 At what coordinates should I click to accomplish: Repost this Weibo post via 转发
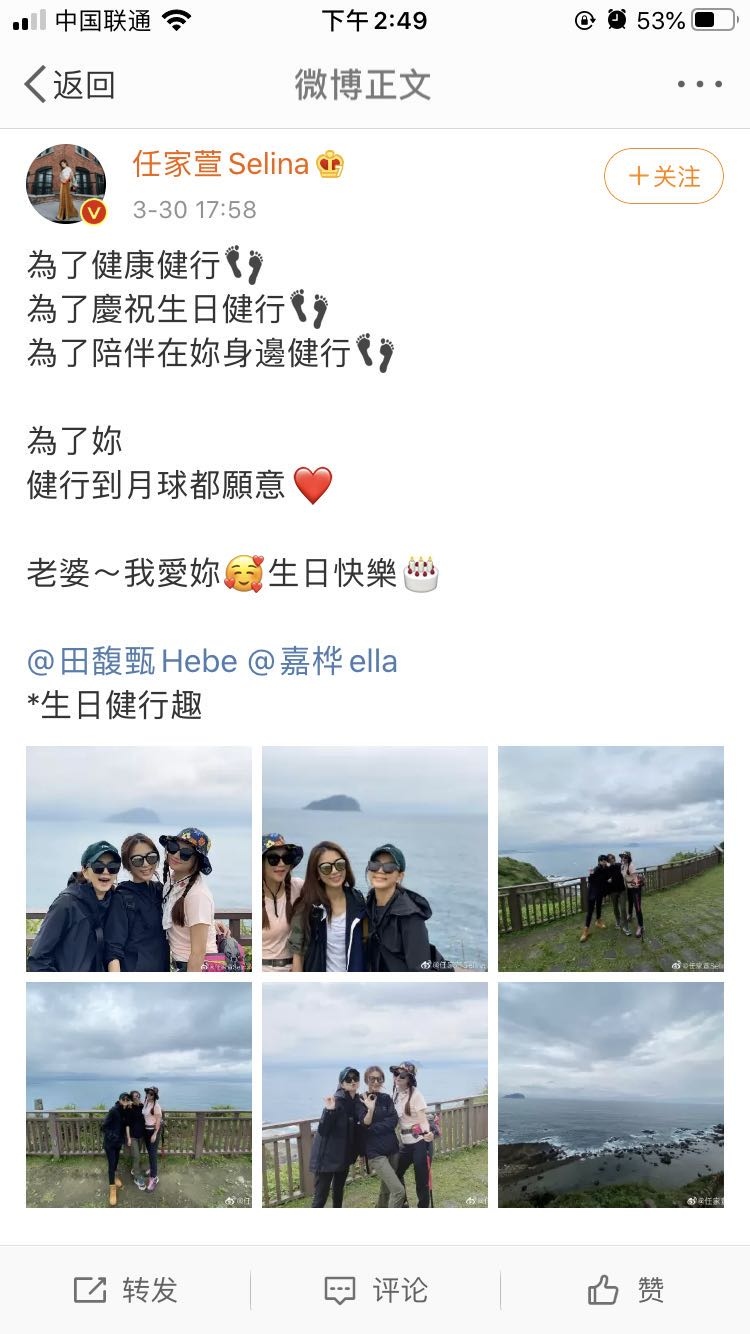[x=125, y=1290]
